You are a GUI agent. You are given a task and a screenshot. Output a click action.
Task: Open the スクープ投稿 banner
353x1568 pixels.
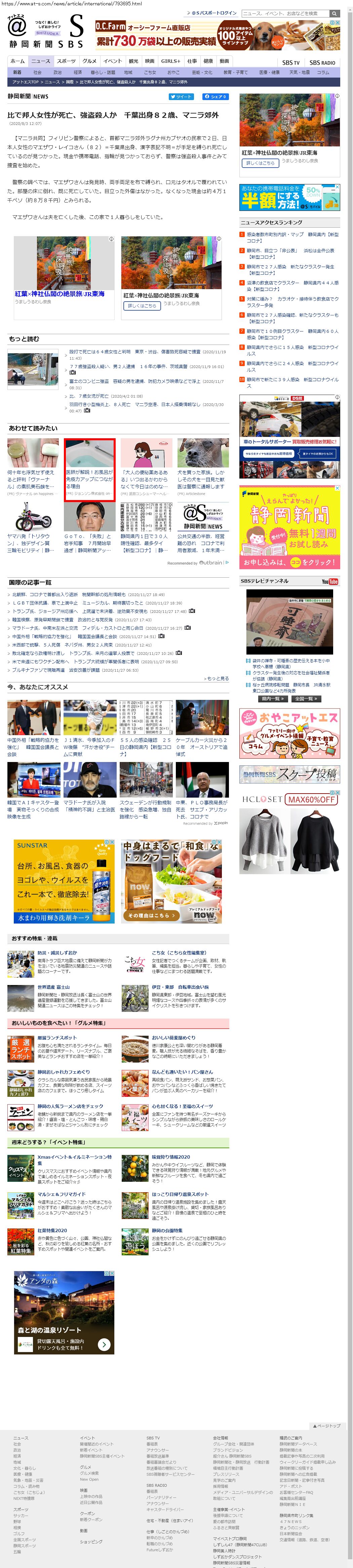pyautogui.click(x=289, y=774)
